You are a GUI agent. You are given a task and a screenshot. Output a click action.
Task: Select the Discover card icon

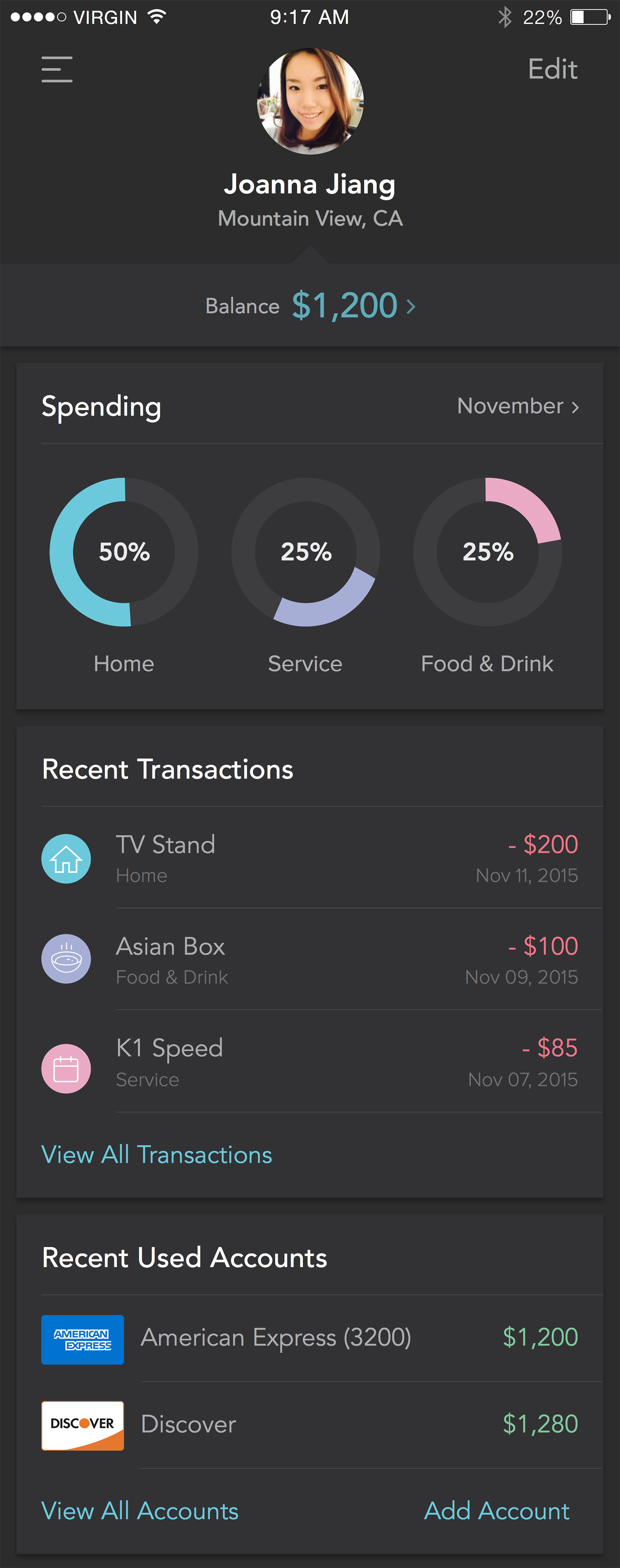[82, 1425]
